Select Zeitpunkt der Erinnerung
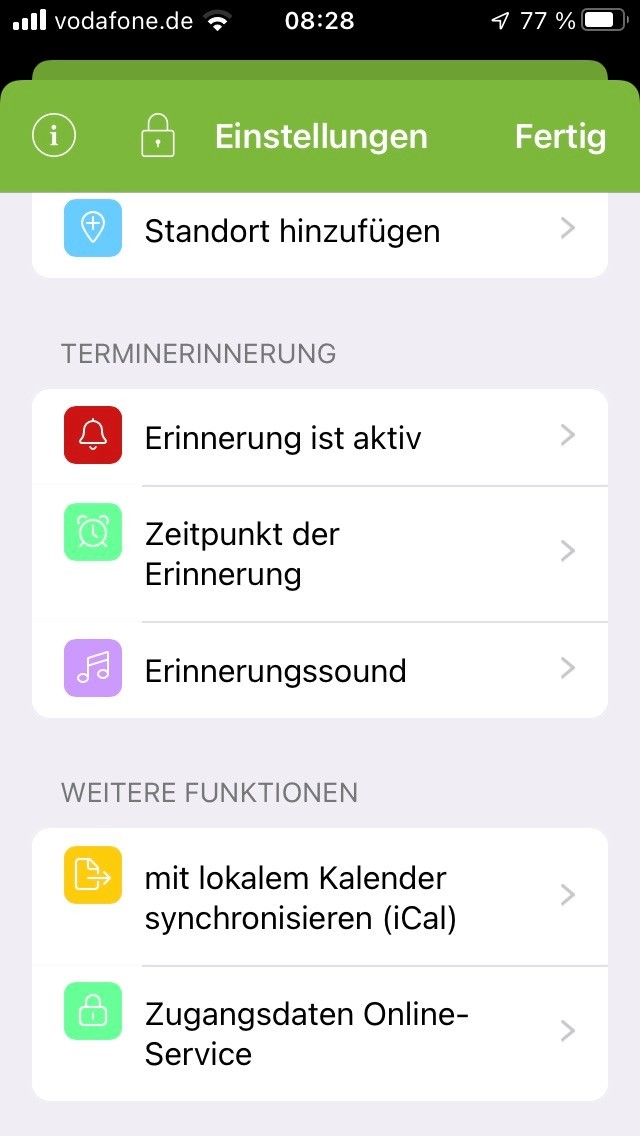640x1136 pixels. pos(320,554)
